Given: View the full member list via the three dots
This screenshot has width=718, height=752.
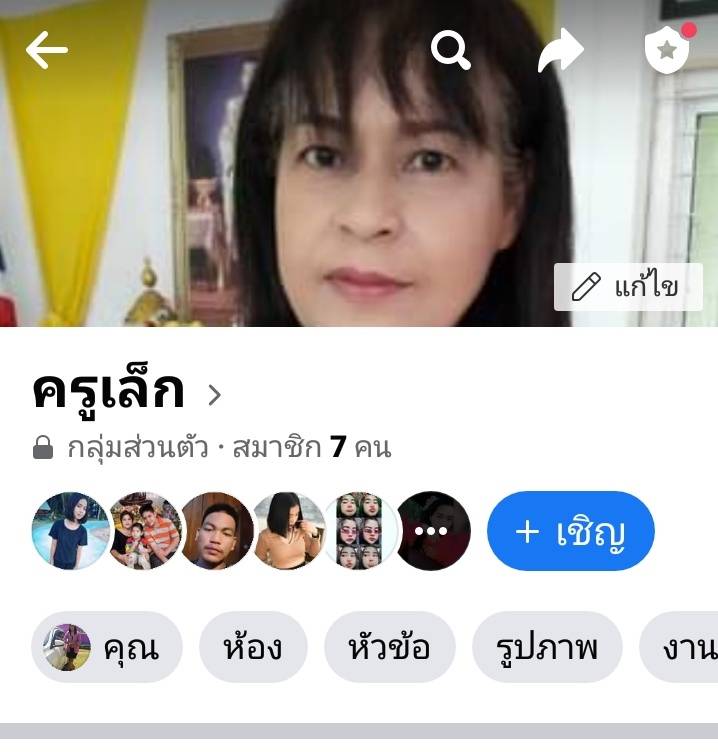Looking at the screenshot, I should pyautogui.click(x=432, y=531).
